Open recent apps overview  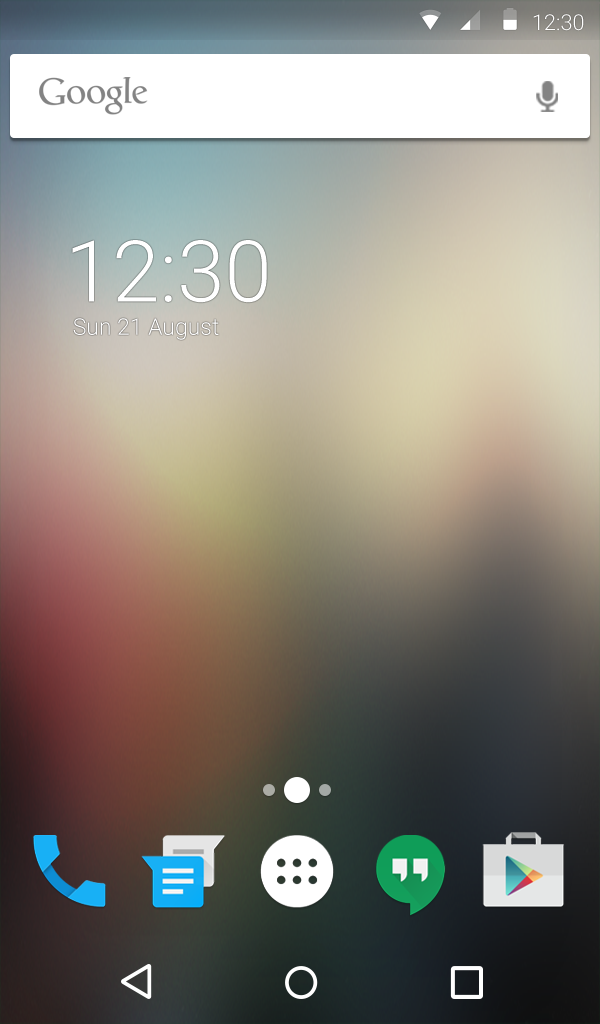pos(466,982)
